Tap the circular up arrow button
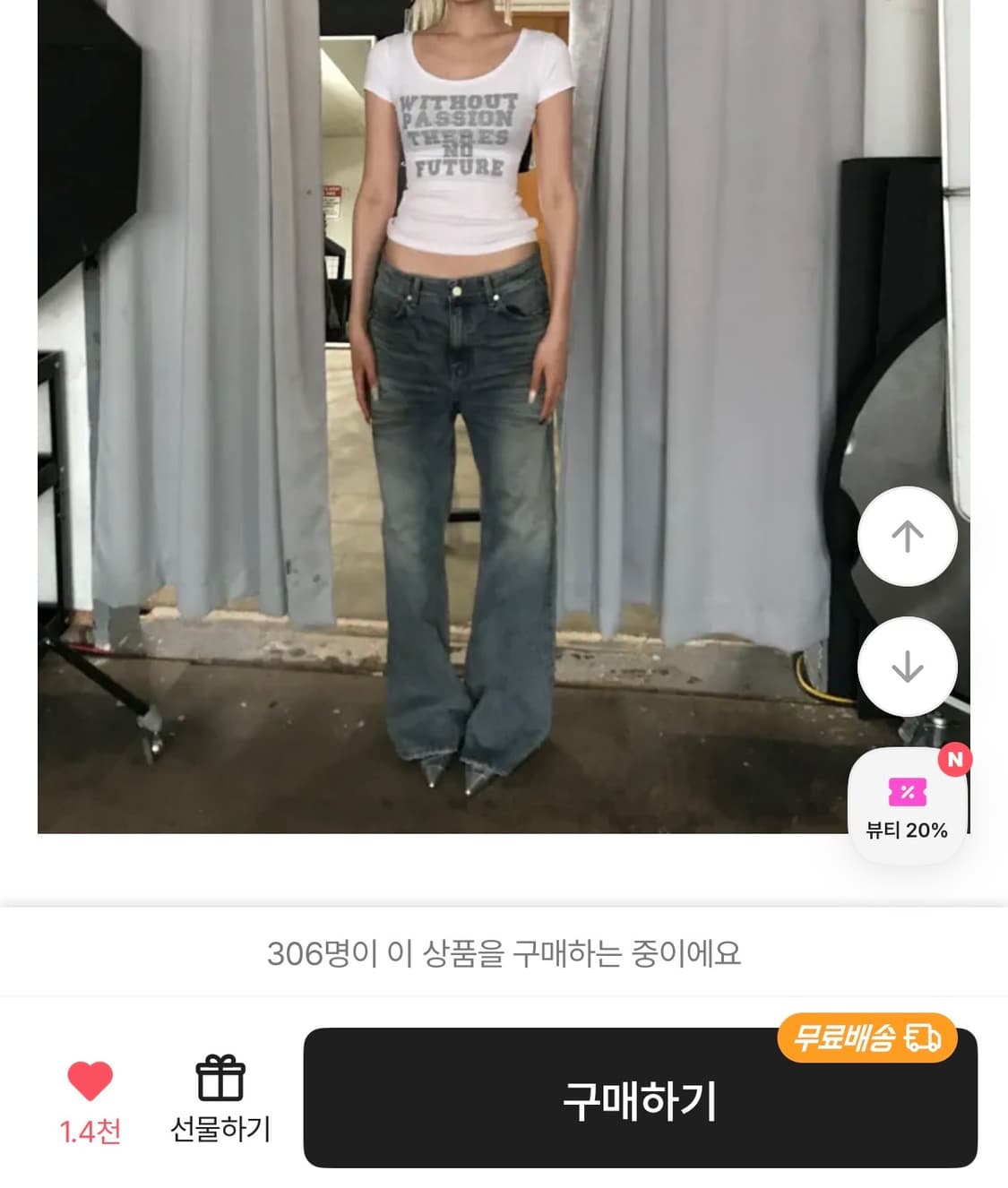Screen dimensions: 1008x1188 point(907,534)
